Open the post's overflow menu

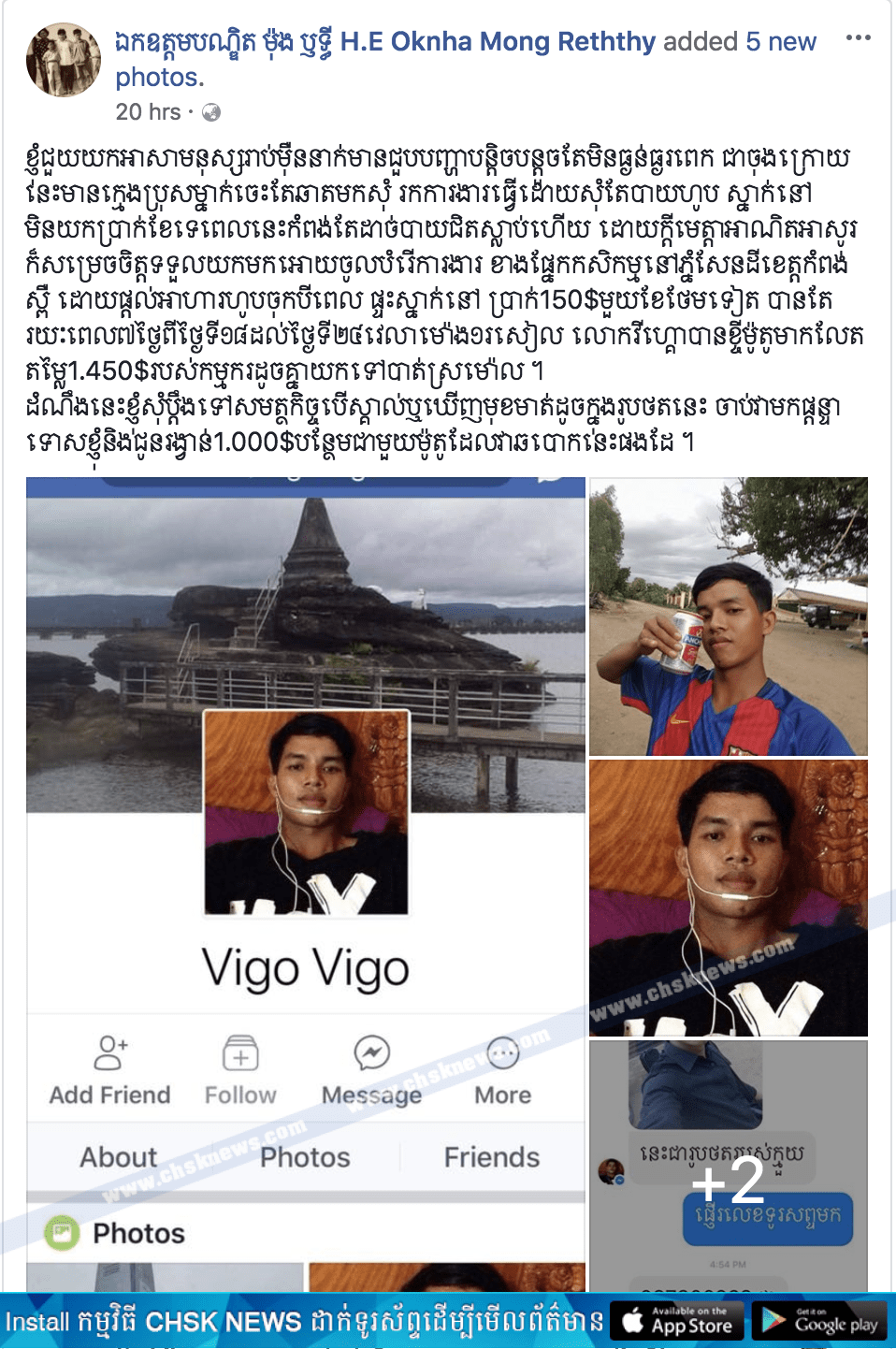pyautogui.click(x=858, y=38)
